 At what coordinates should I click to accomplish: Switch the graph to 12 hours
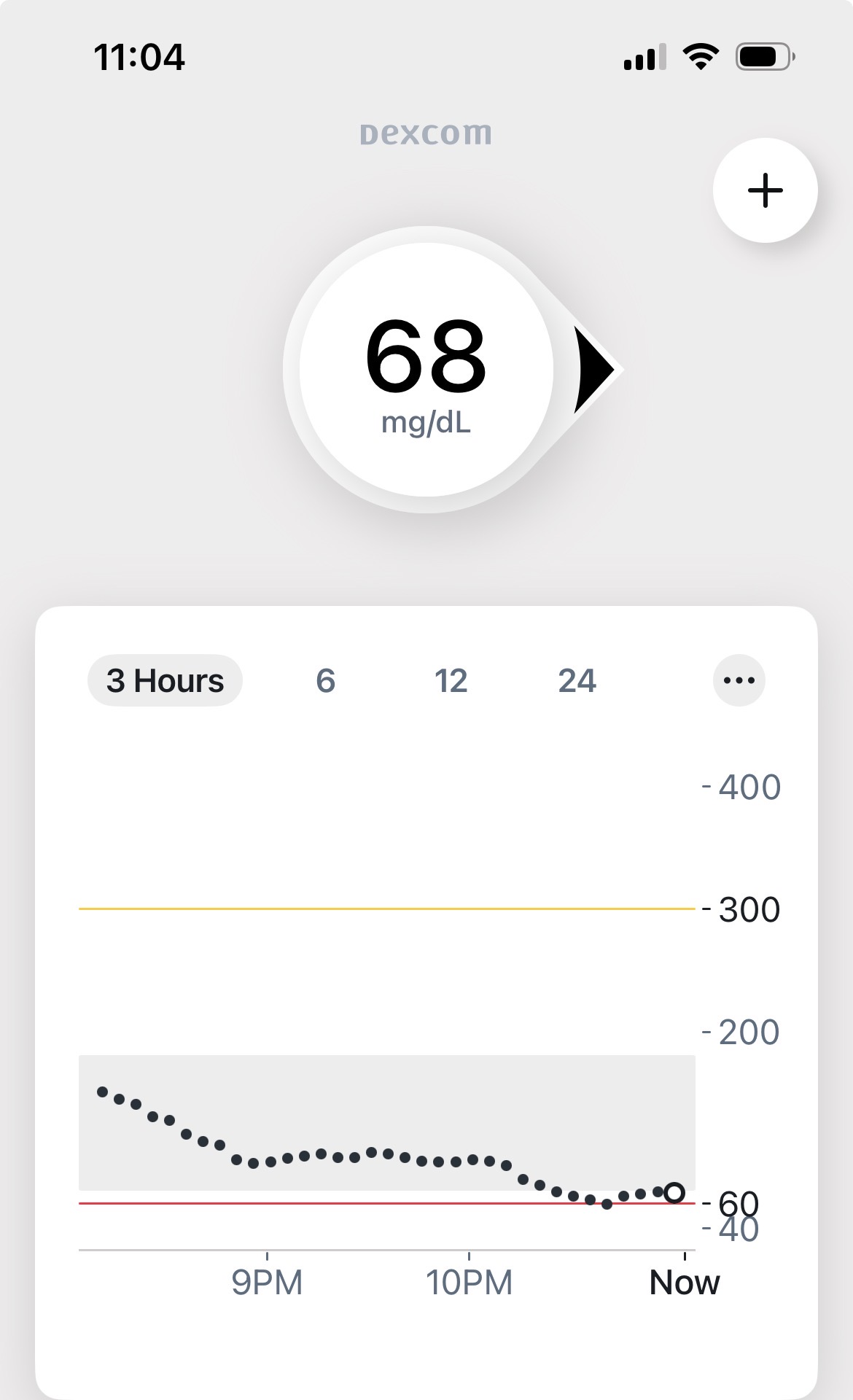coord(451,680)
